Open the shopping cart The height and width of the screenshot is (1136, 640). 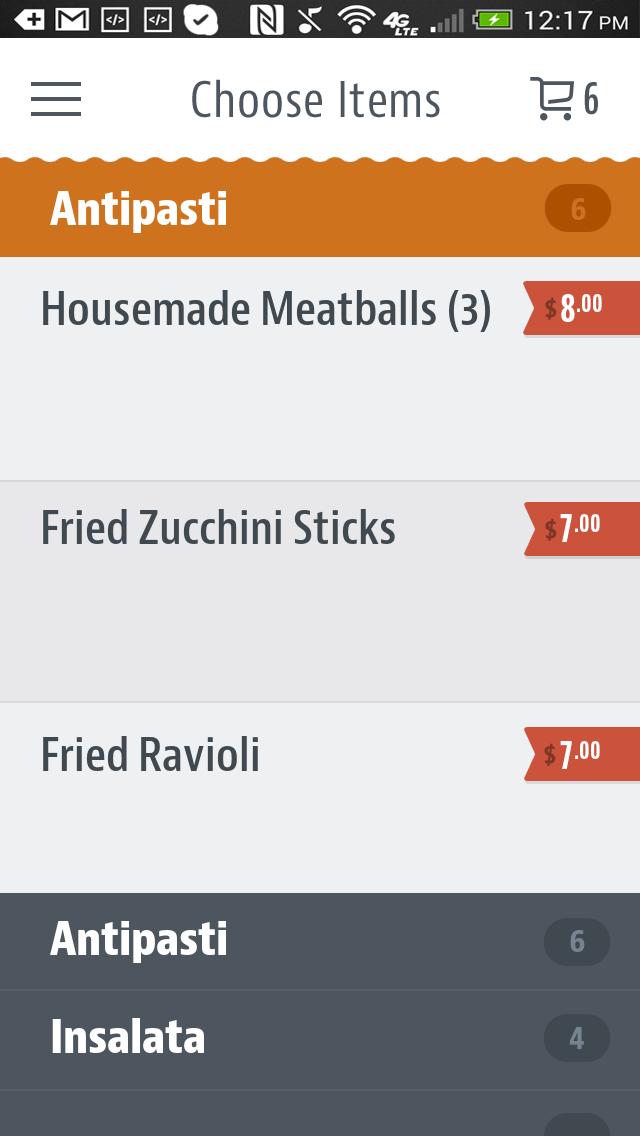point(563,99)
